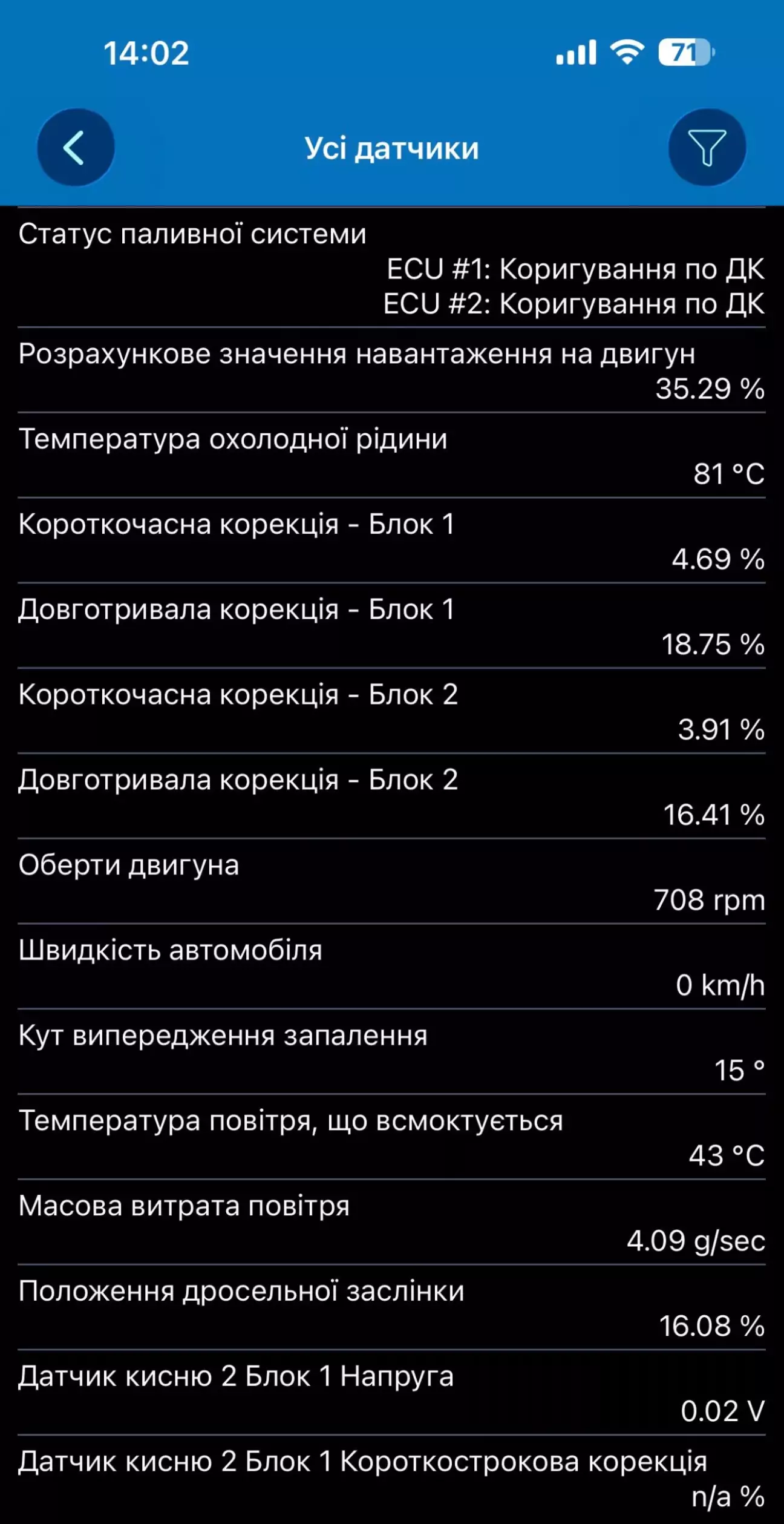
Task: Open Довготривала корекція - Блок 1
Action: (392, 626)
